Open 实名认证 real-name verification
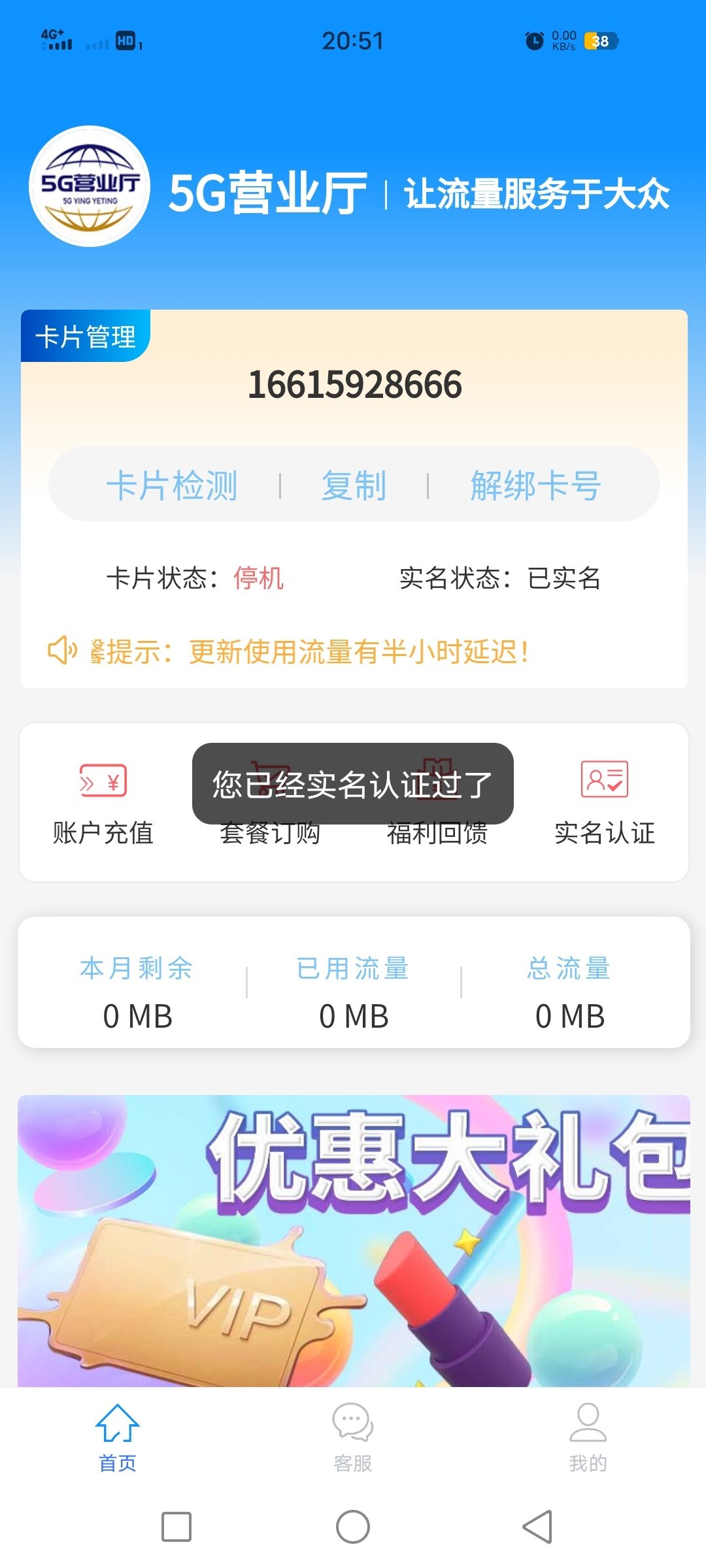This screenshot has height=1568, width=706. coord(605,803)
